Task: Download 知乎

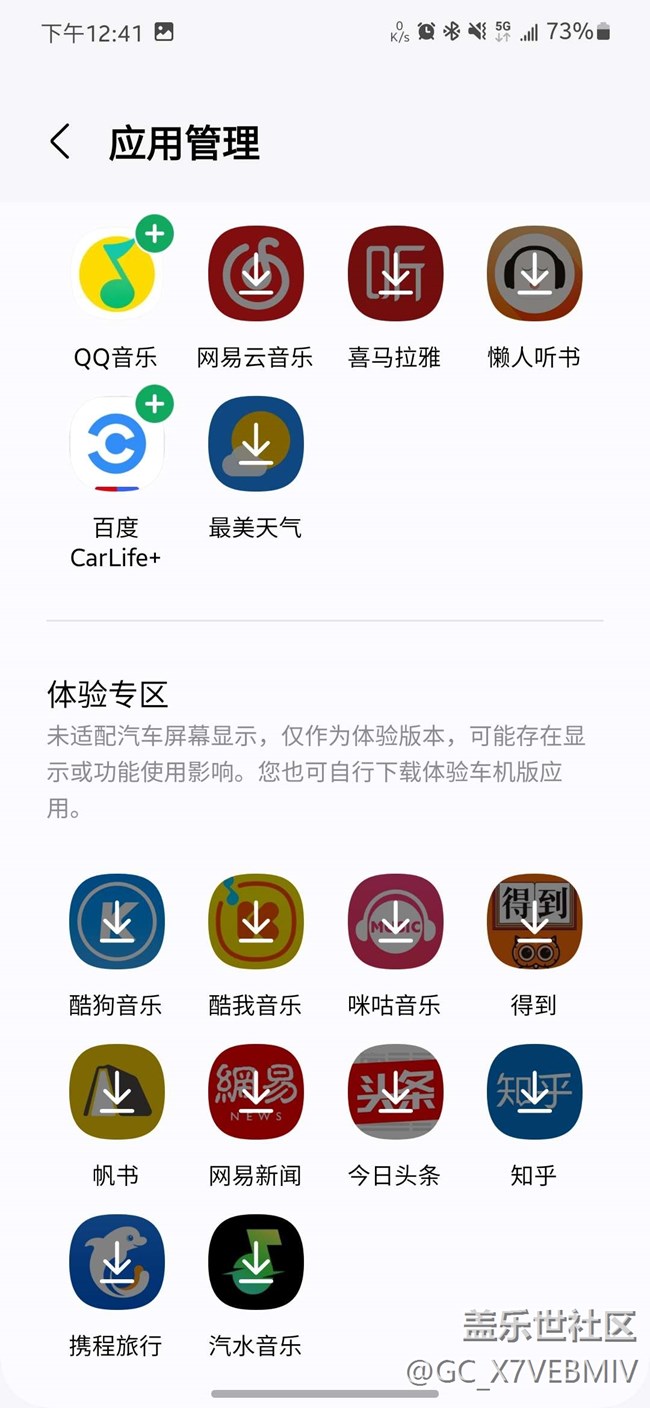Action: click(x=534, y=1092)
